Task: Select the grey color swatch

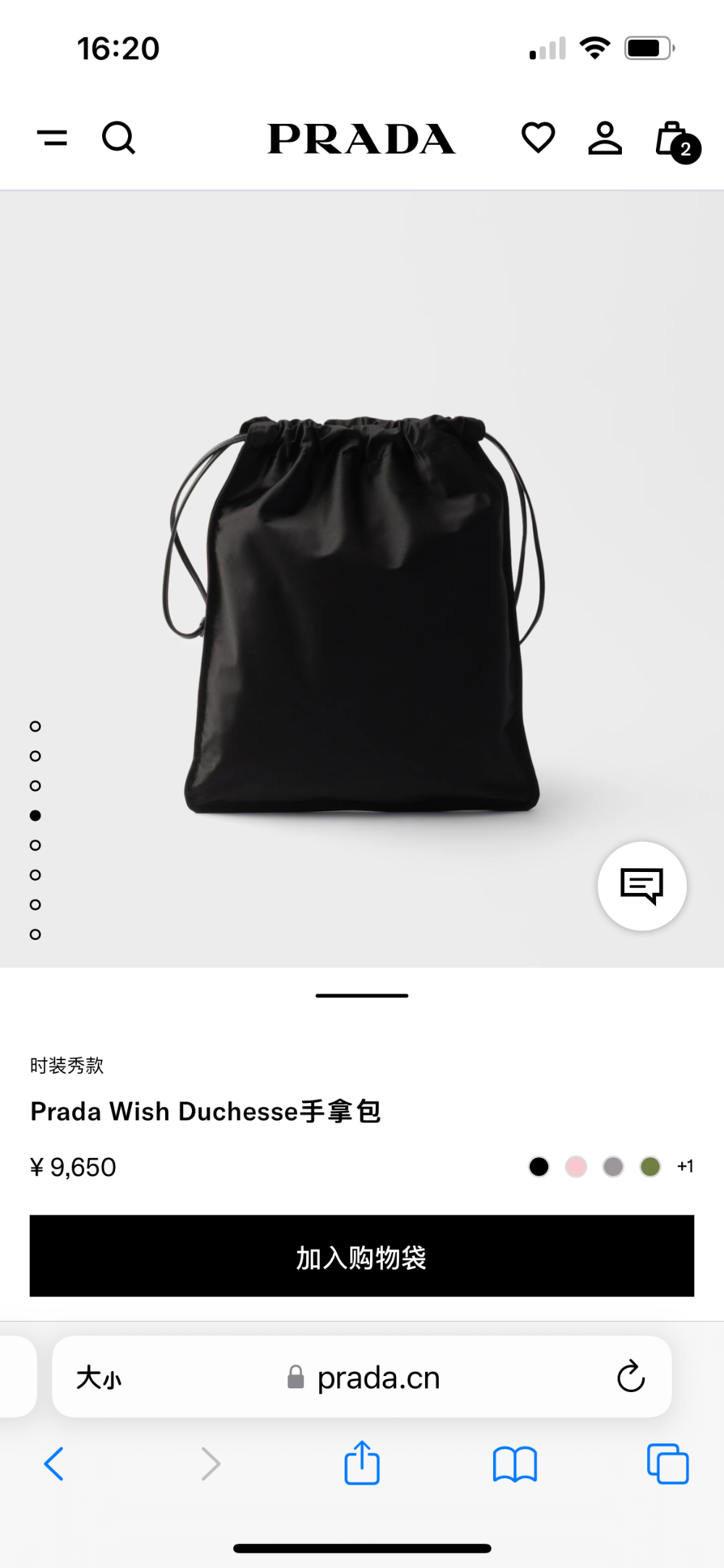Action: [613, 1167]
